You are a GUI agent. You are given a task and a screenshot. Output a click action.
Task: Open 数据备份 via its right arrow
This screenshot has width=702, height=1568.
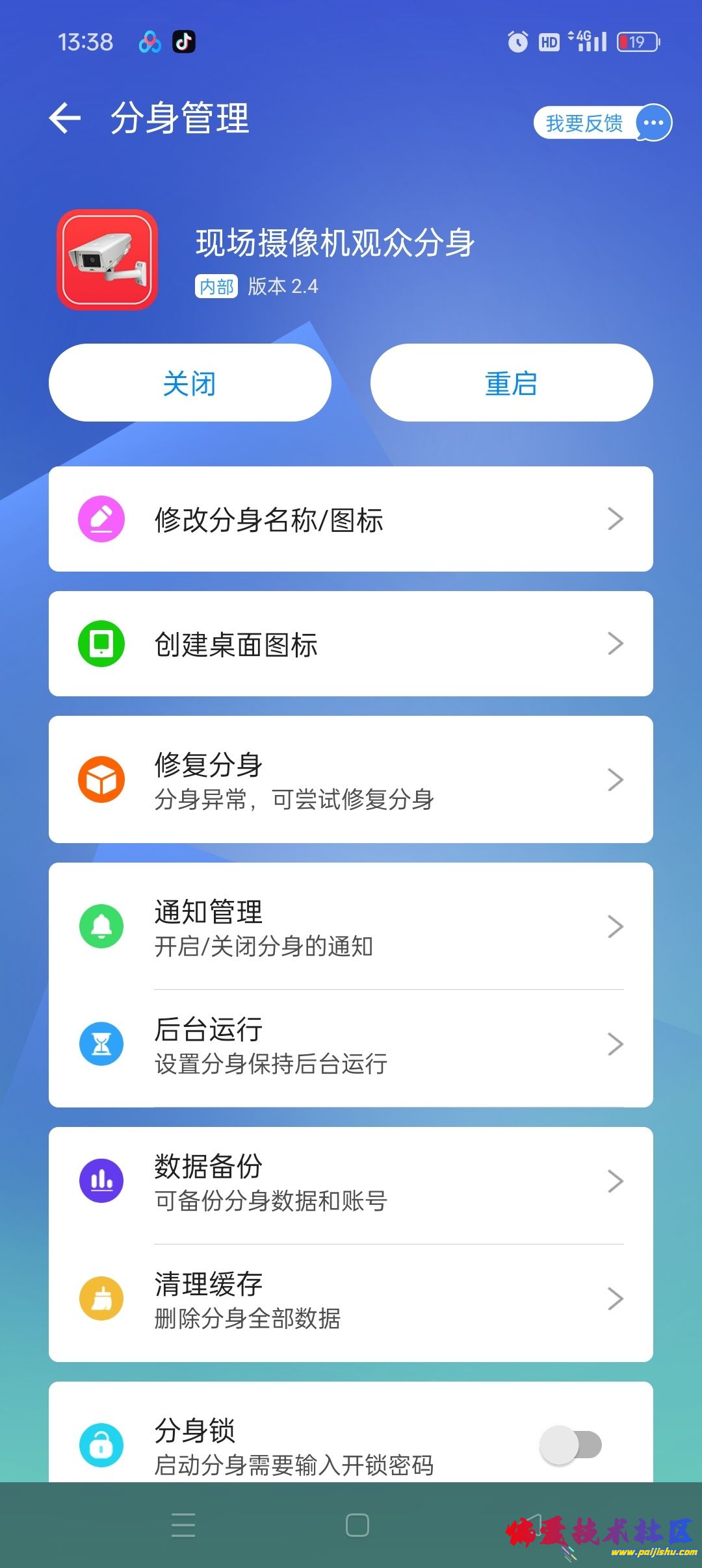[614, 1182]
